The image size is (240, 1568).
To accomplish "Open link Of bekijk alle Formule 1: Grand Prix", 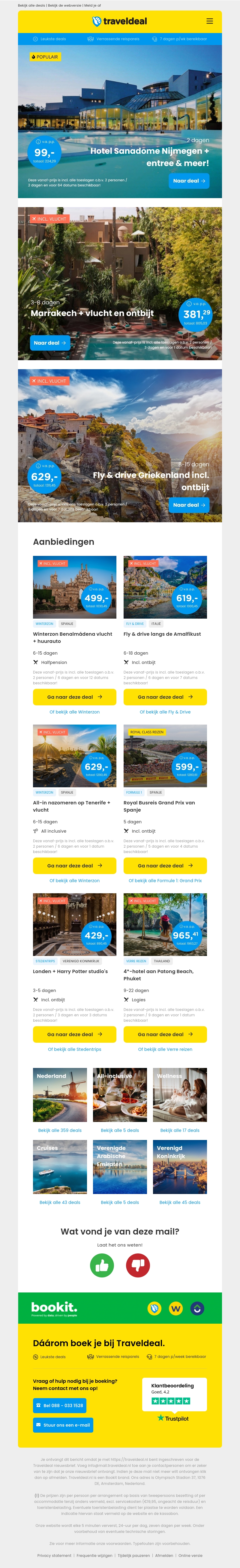I will (x=165, y=880).
